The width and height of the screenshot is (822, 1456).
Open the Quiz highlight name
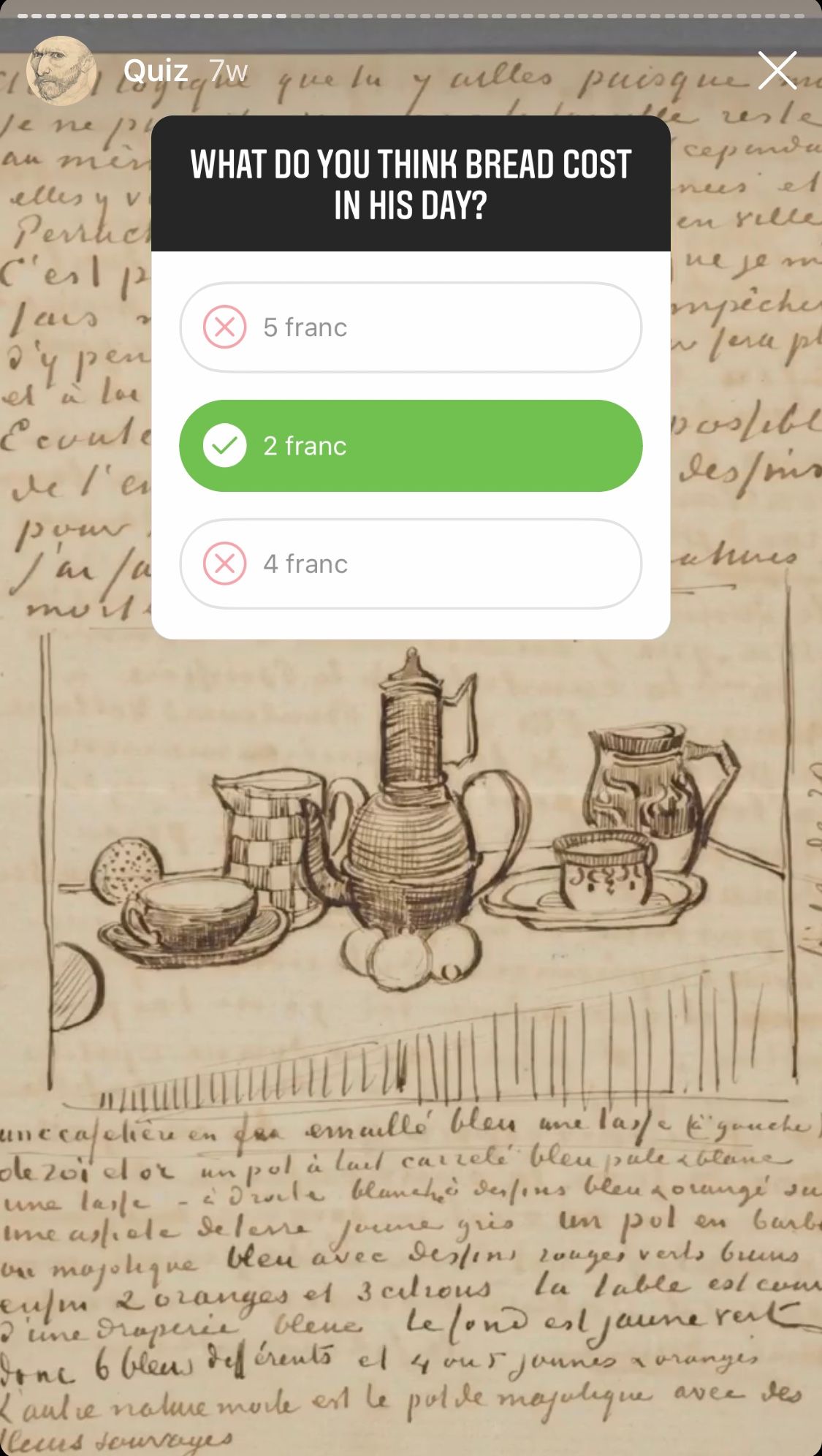[156, 71]
